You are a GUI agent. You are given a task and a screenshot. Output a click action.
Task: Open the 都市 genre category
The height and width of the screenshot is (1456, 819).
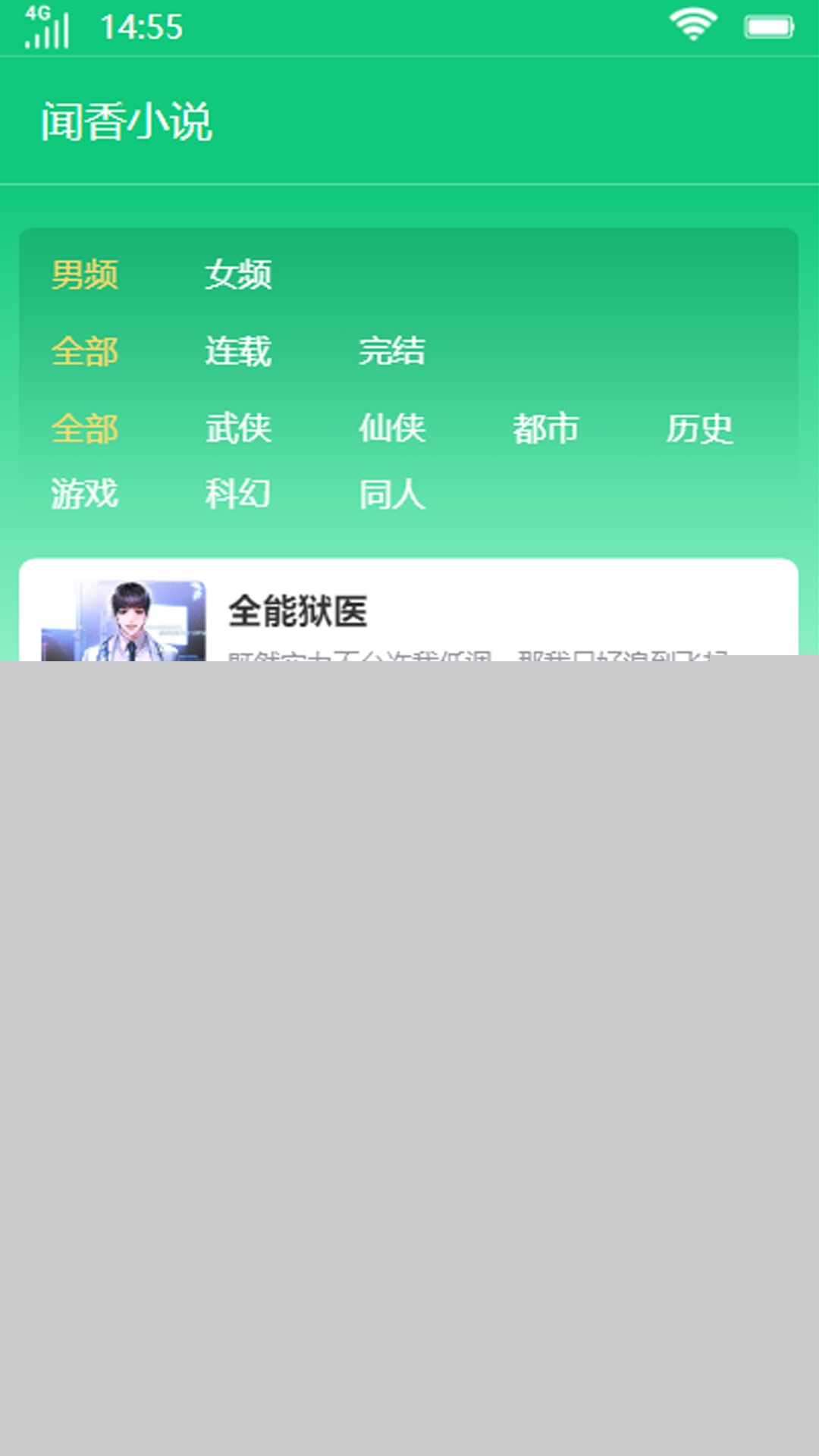coord(546,428)
